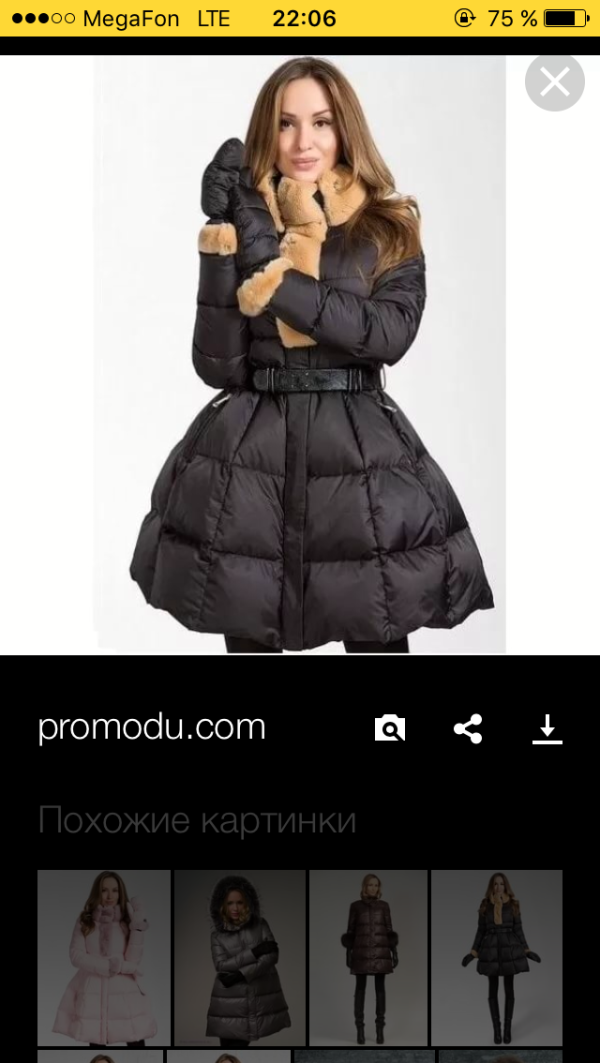Search by this image with the camera icon
This screenshot has width=600, height=1063.
click(x=390, y=729)
